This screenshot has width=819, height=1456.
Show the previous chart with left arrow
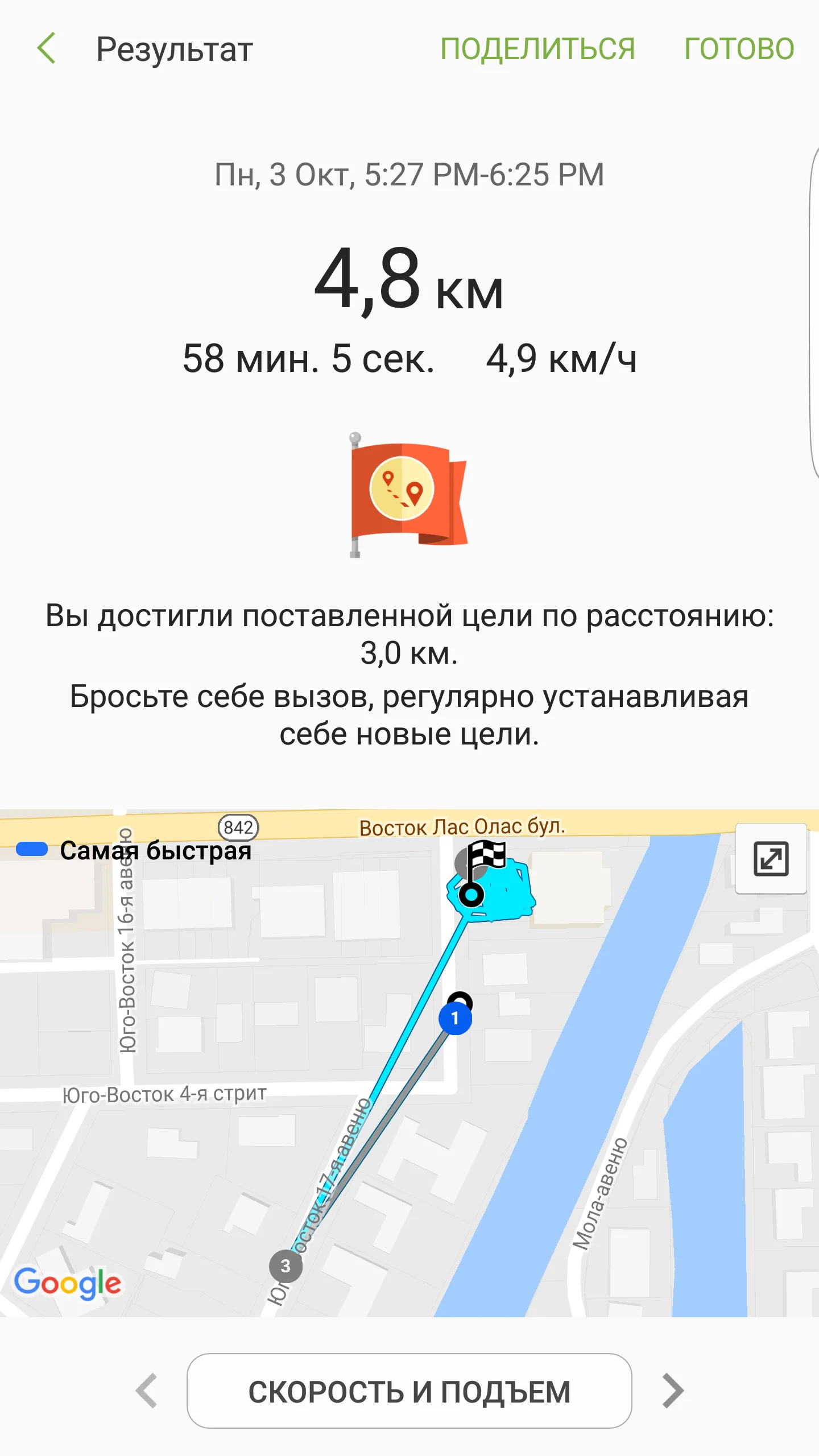coord(147,1391)
